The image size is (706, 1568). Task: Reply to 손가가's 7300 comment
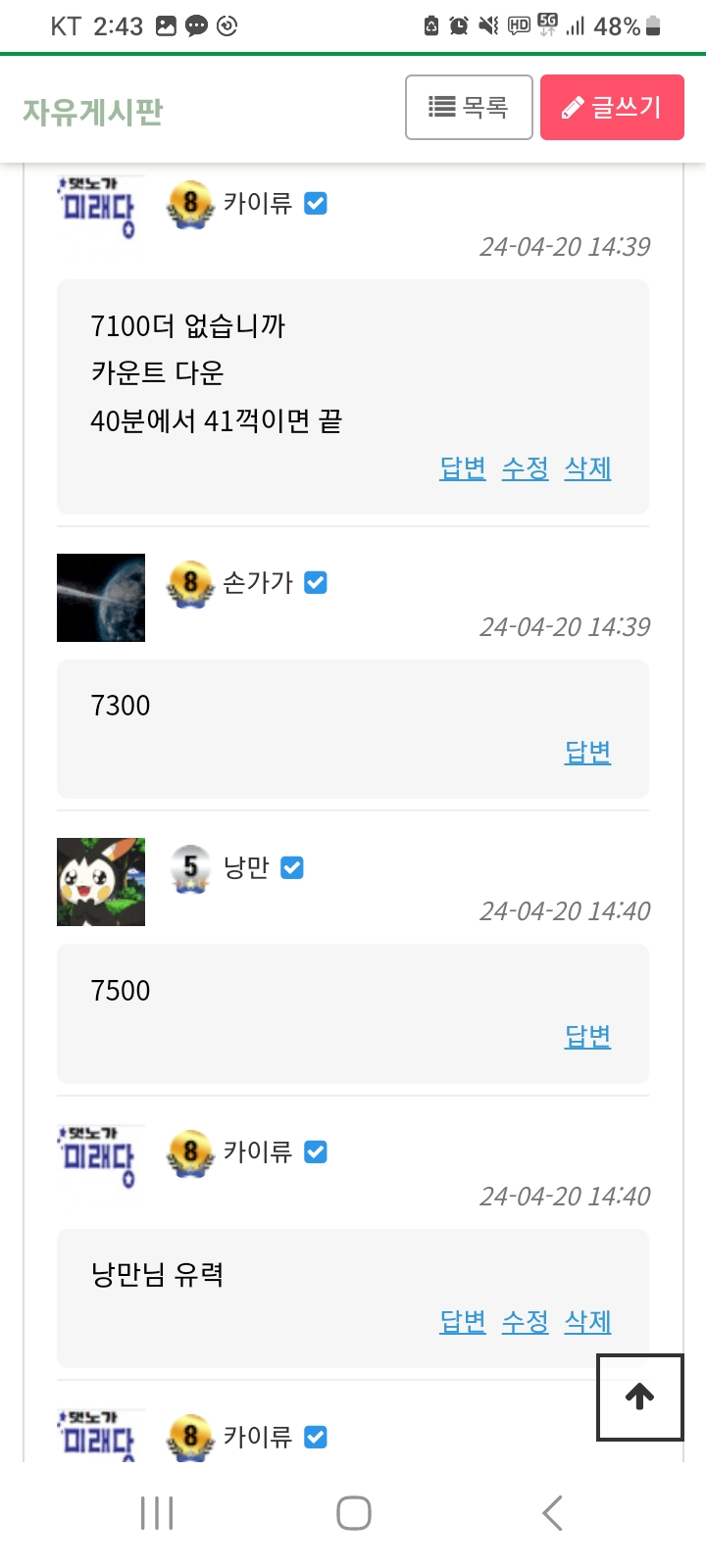pyautogui.click(x=588, y=752)
